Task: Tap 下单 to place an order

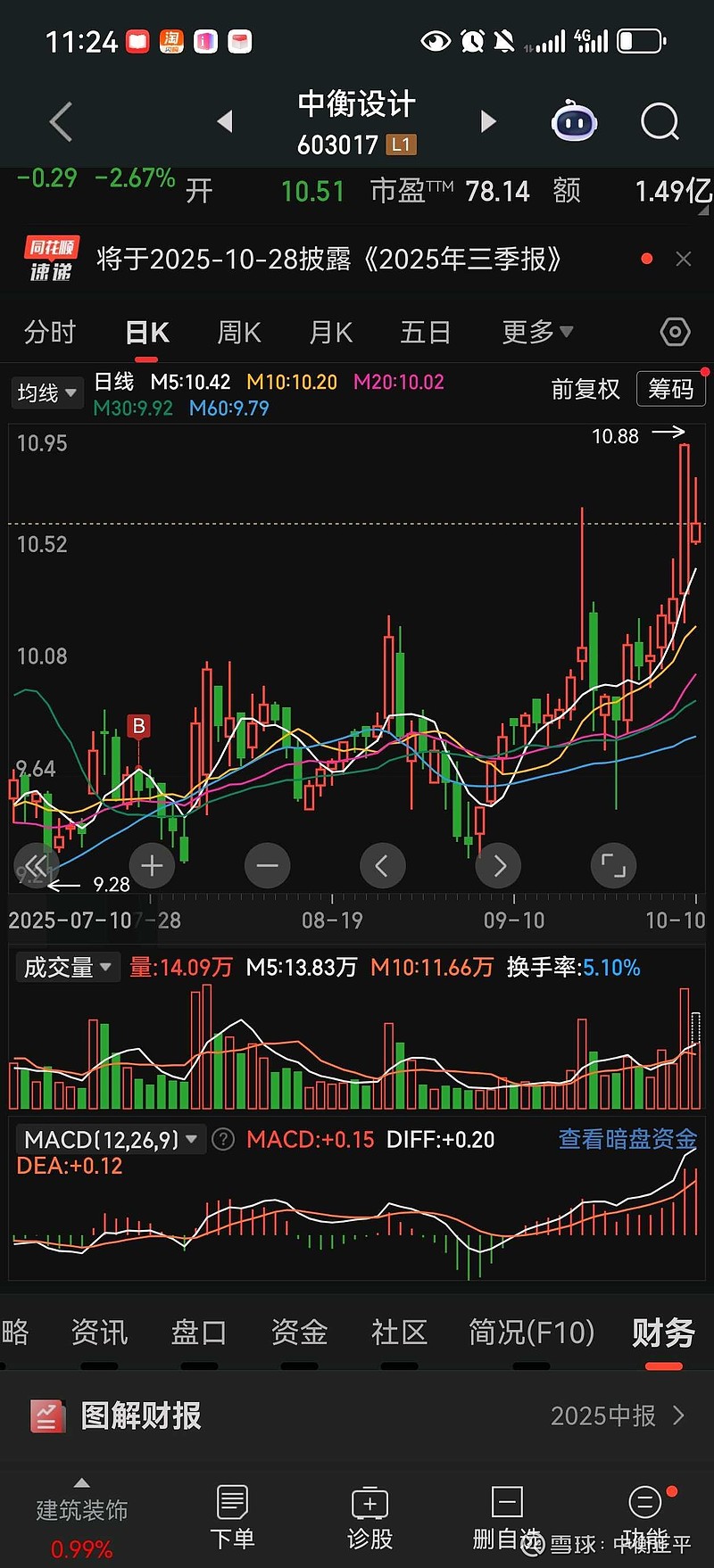Action: tap(232, 1518)
